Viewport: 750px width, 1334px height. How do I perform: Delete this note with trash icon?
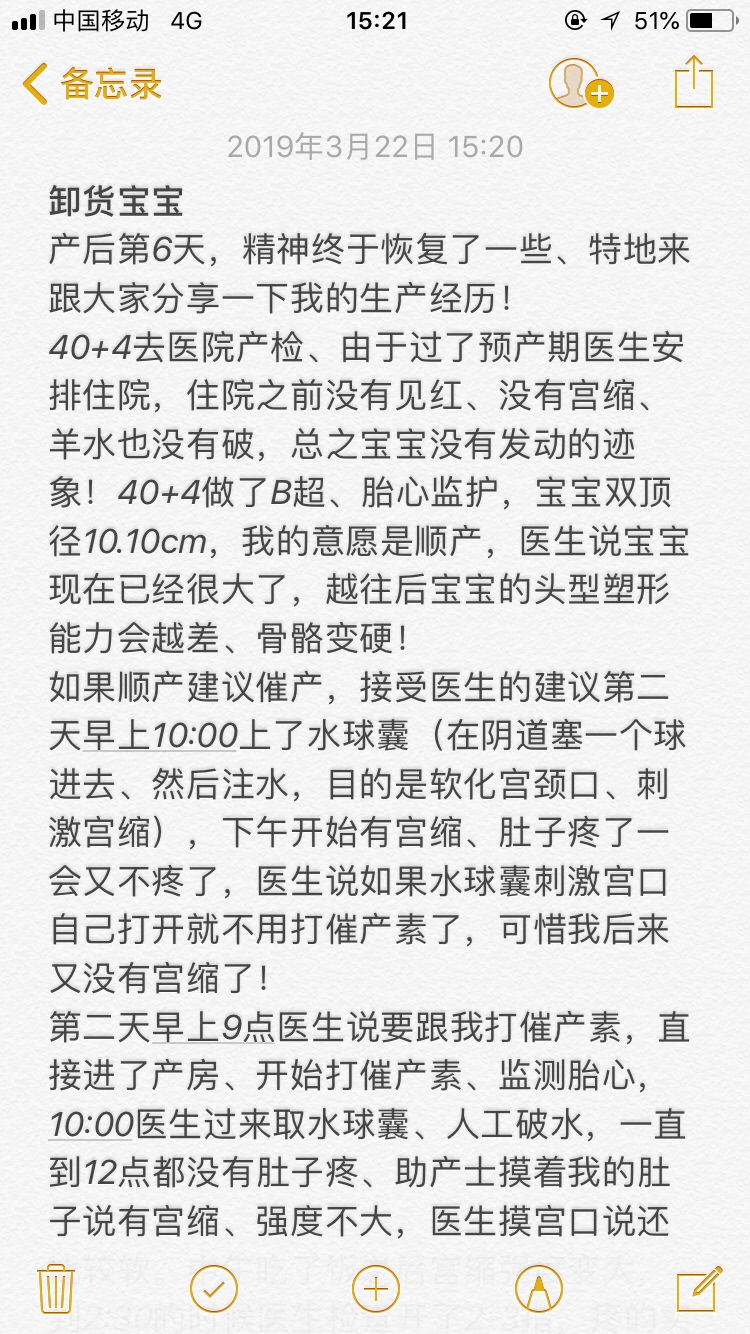(x=56, y=1287)
